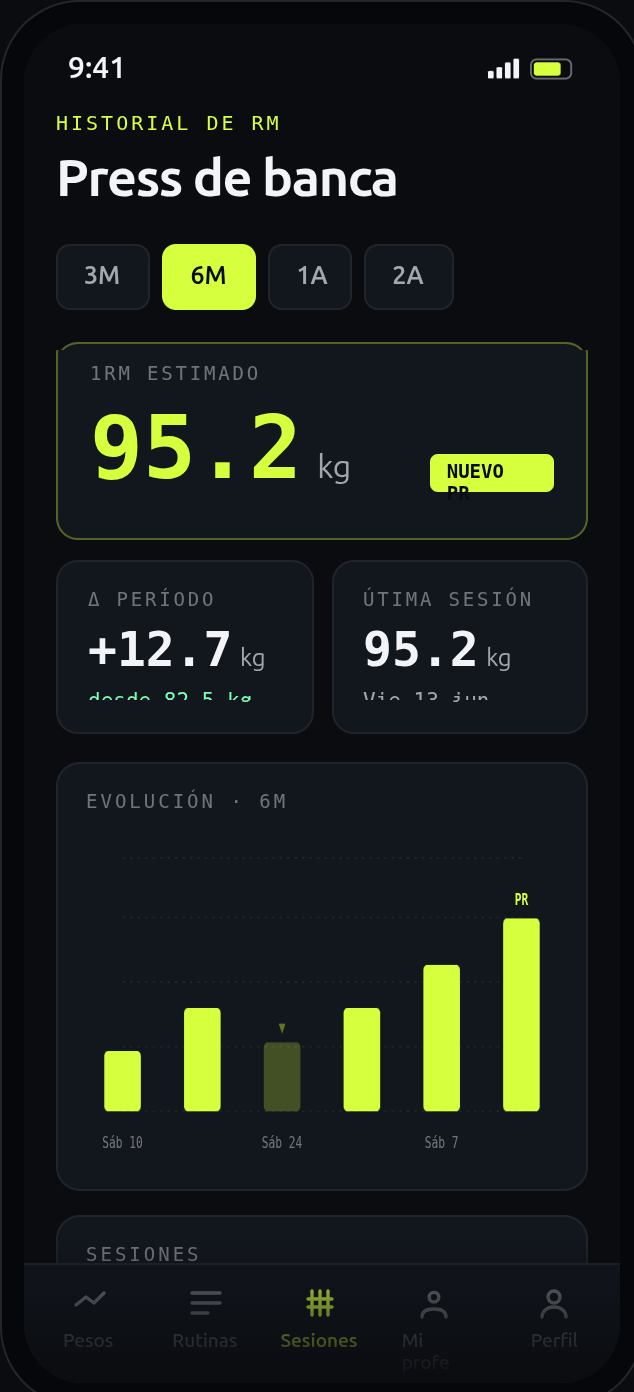This screenshot has width=634, height=1392.
Task: Switch to the 1A period
Action: (310, 277)
